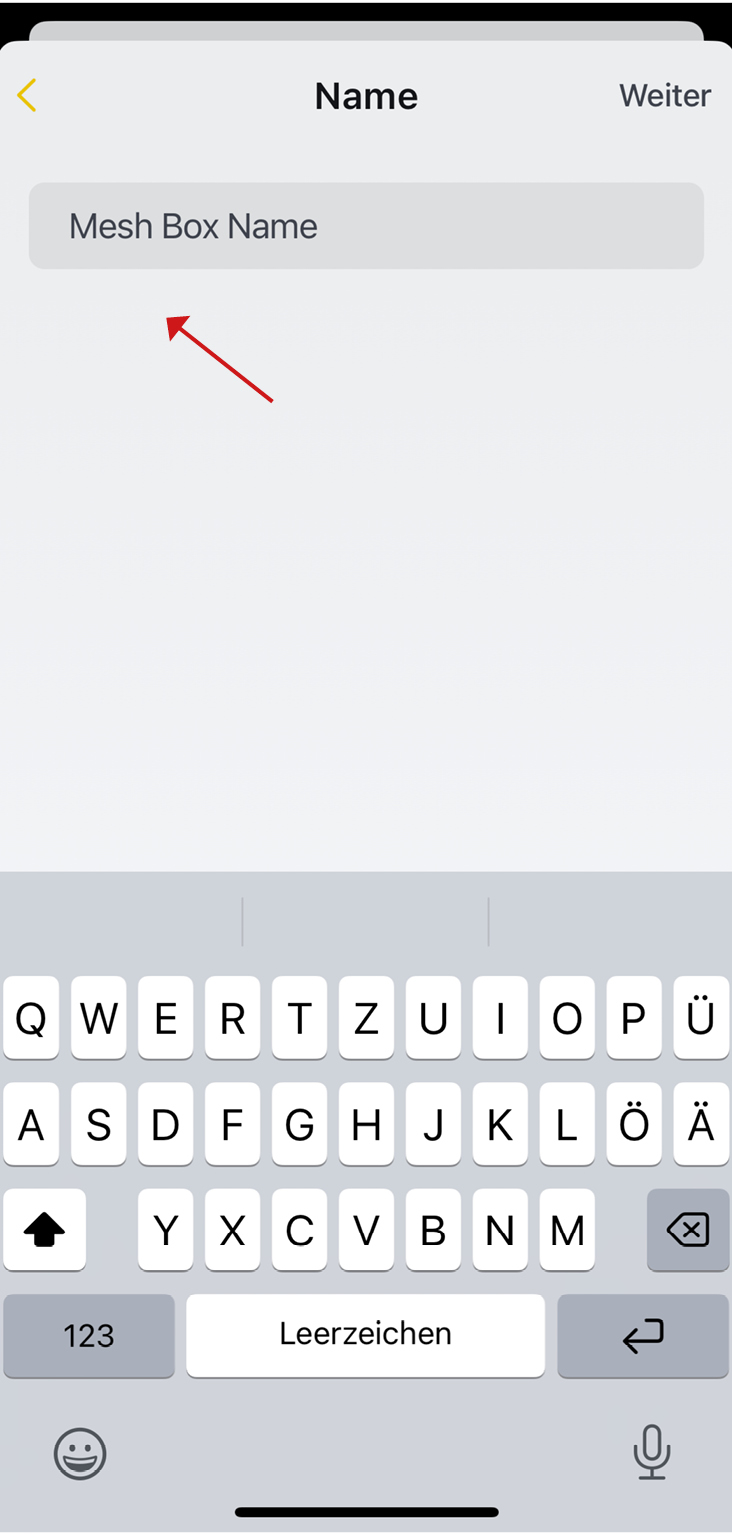This screenshot has width=732, height=1535.
Task: Tap the Leerzeichen space bar
Action: pos(365,1335)
